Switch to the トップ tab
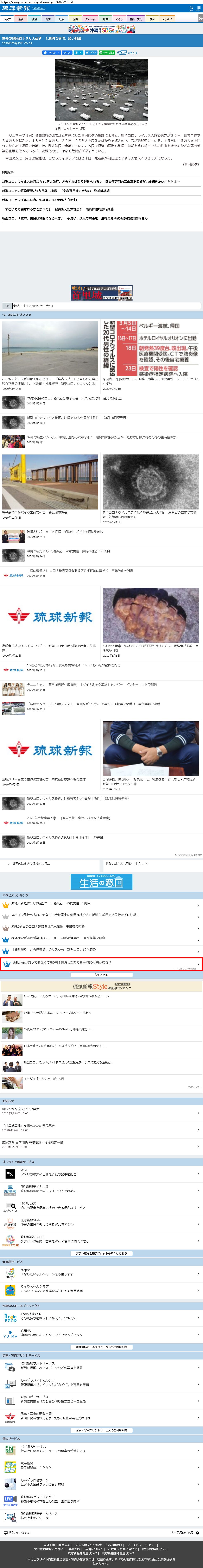Image resolution: width=203 pixels, height=1568 pixels. point(7,19)
